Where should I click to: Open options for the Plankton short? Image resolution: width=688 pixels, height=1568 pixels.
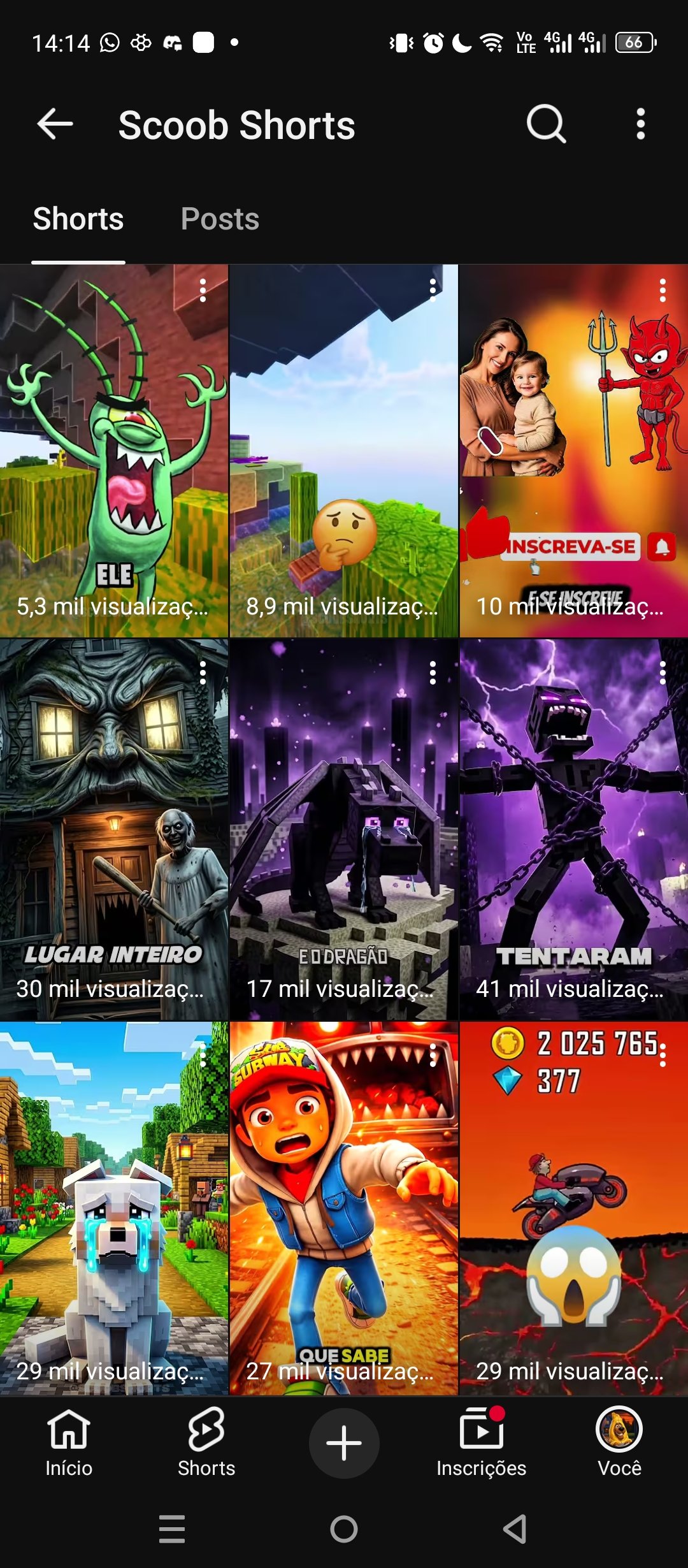click(203, 291)
